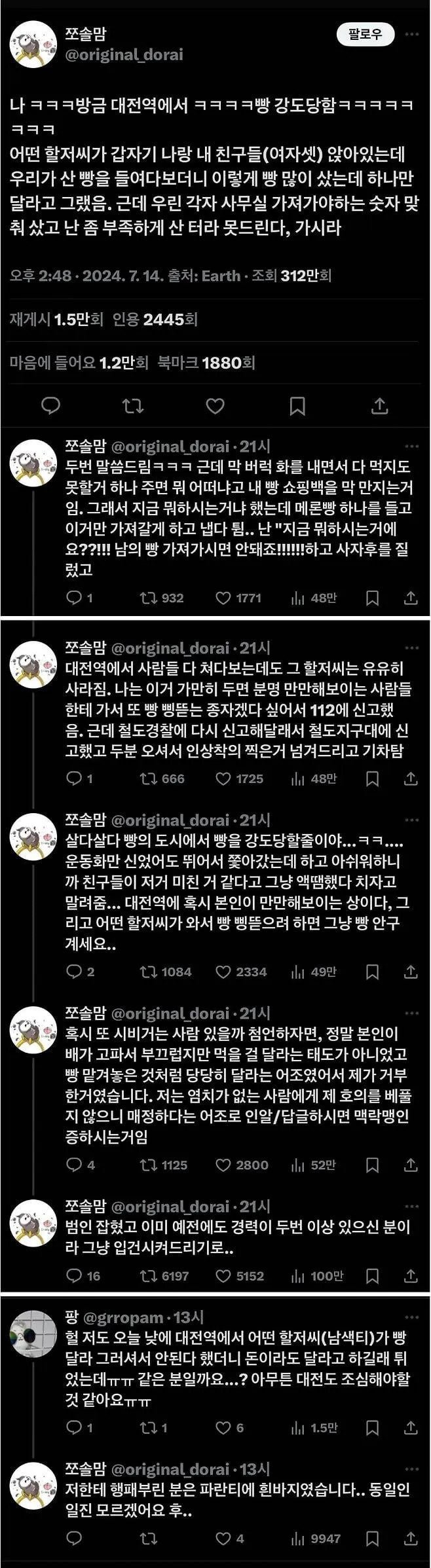
Task: Reply to the main 대전역 bread post
Action: pos(50,406)
